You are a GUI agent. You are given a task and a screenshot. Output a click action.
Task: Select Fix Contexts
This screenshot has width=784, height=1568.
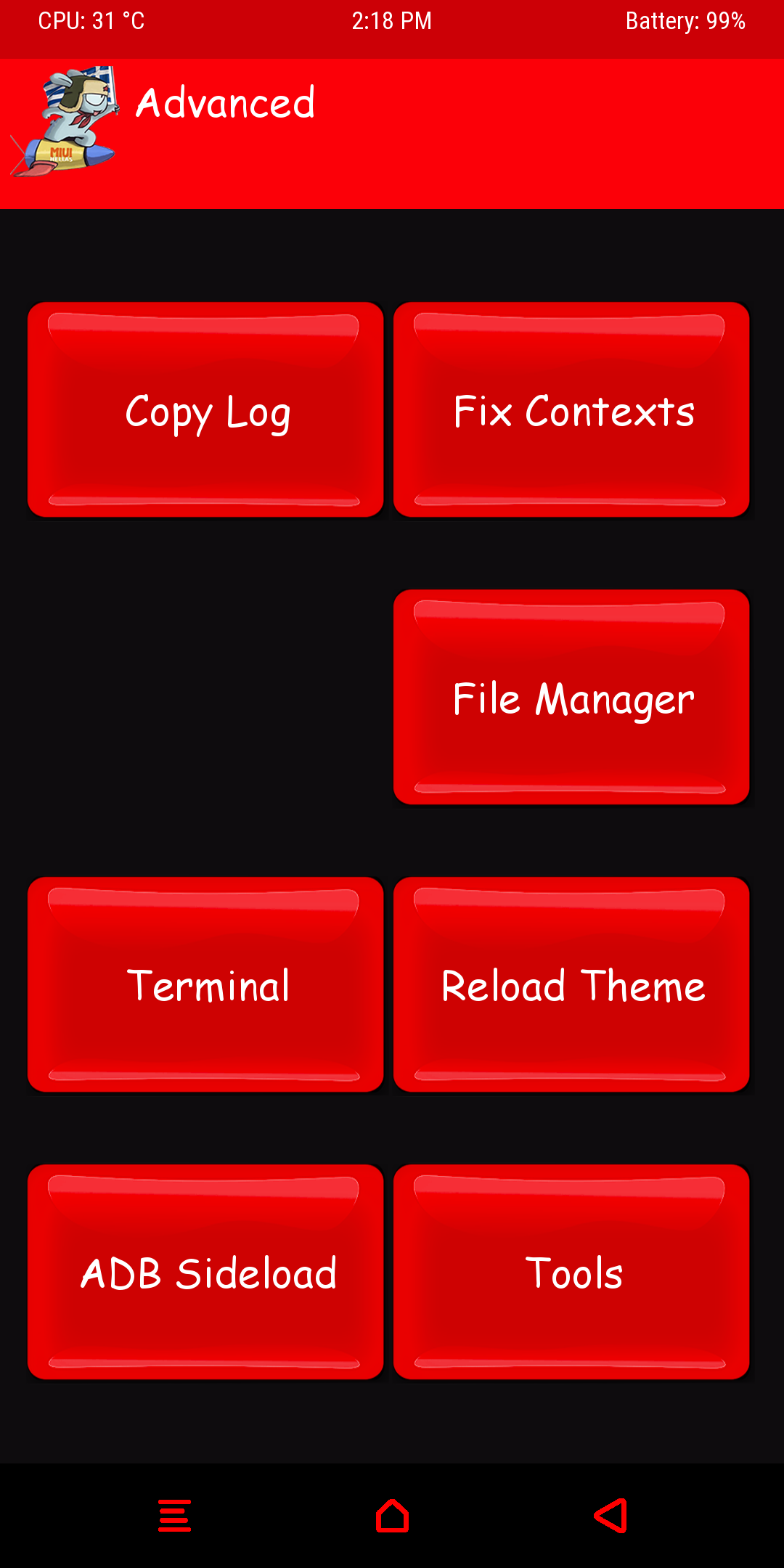click(571, 410)
